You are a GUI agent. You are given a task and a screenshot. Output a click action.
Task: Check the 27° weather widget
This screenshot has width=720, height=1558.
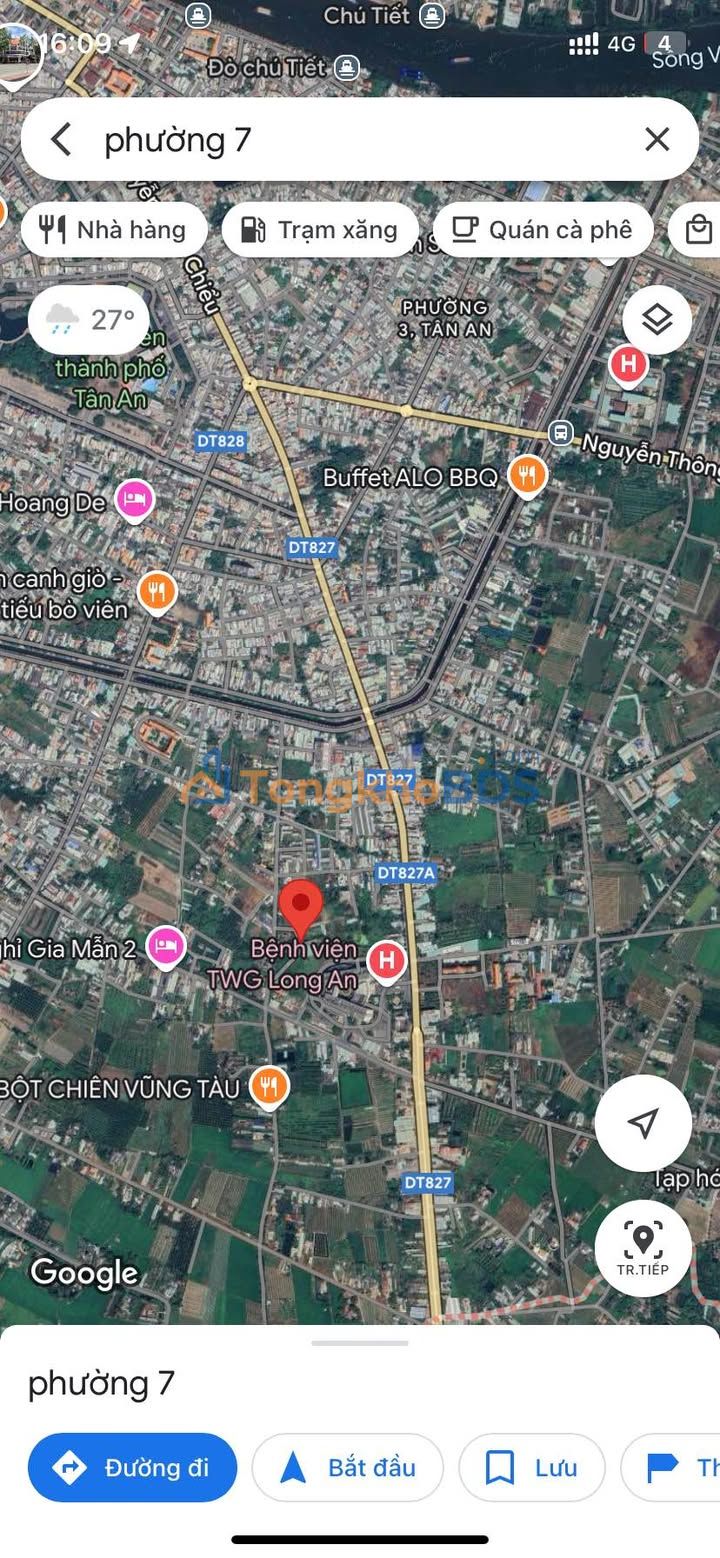[89, 320]
